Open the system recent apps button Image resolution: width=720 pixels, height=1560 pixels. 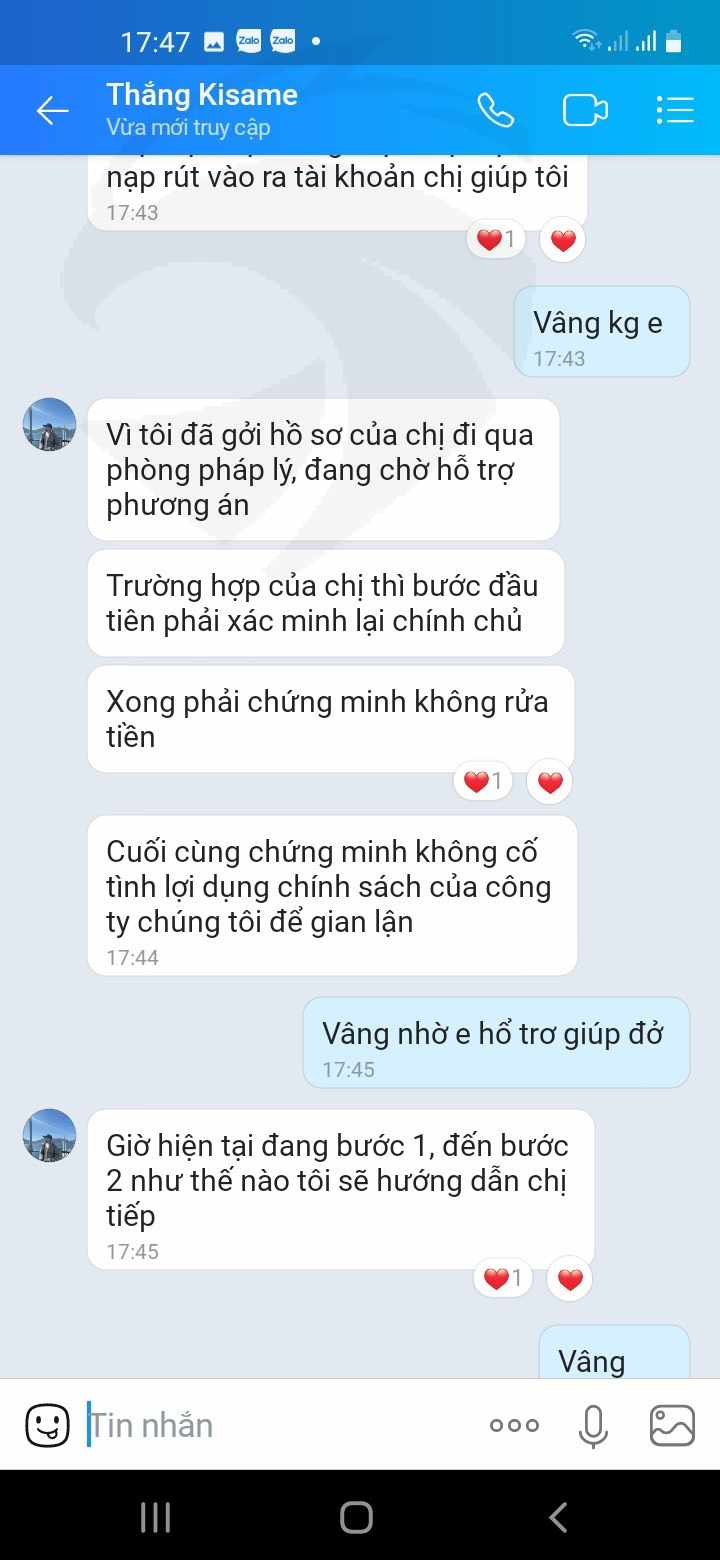[155, 1517]
